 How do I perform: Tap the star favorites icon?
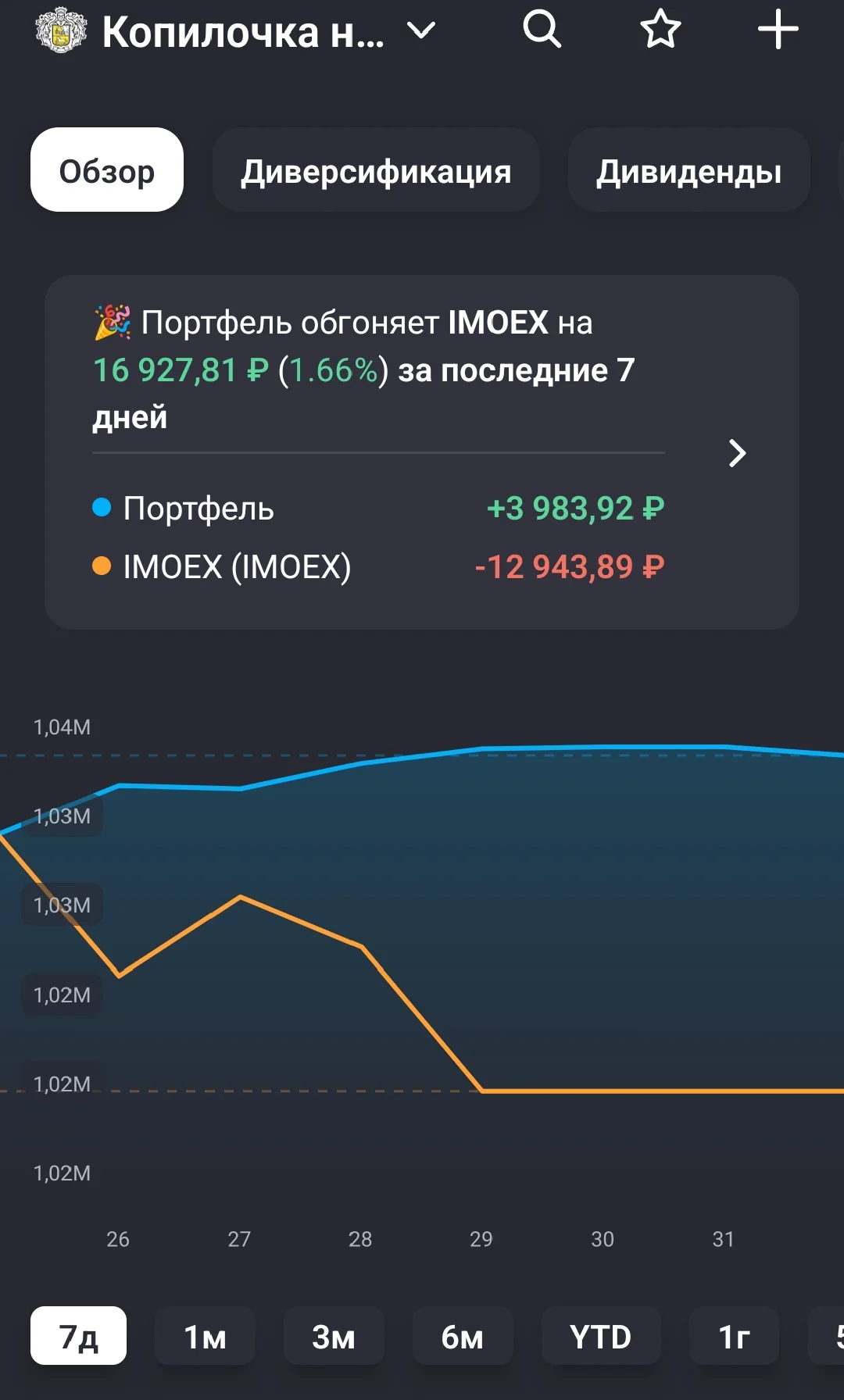click(660, 30)
